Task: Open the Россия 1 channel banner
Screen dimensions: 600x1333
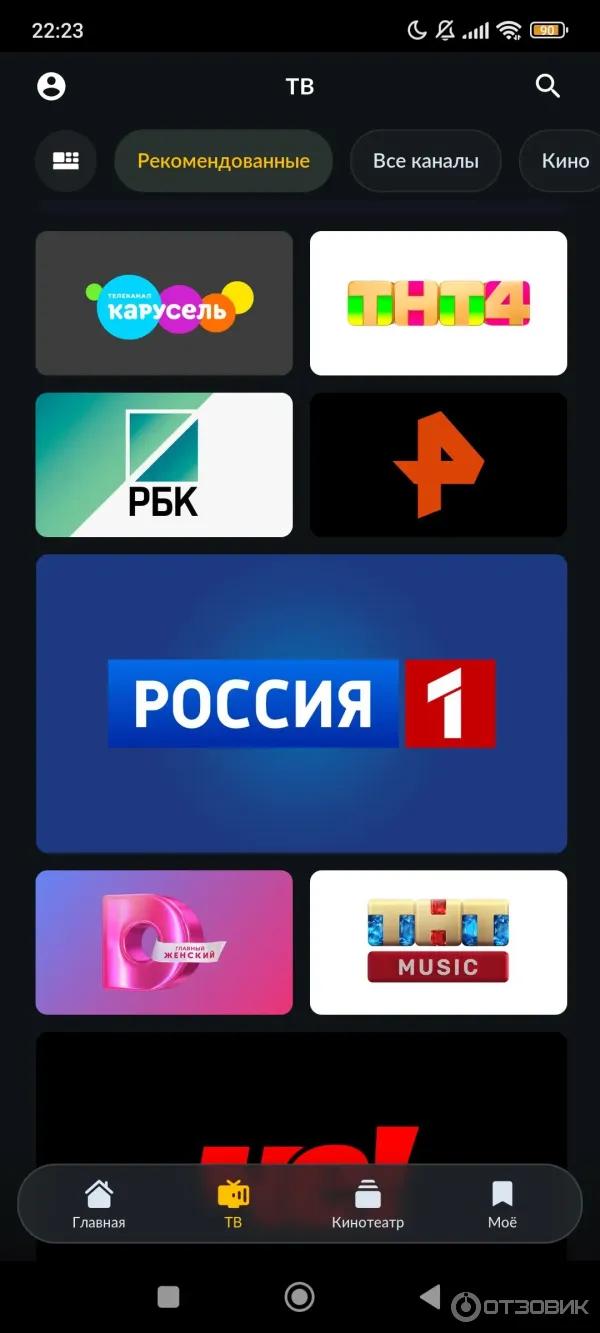Action: click(x=301, y=703)
